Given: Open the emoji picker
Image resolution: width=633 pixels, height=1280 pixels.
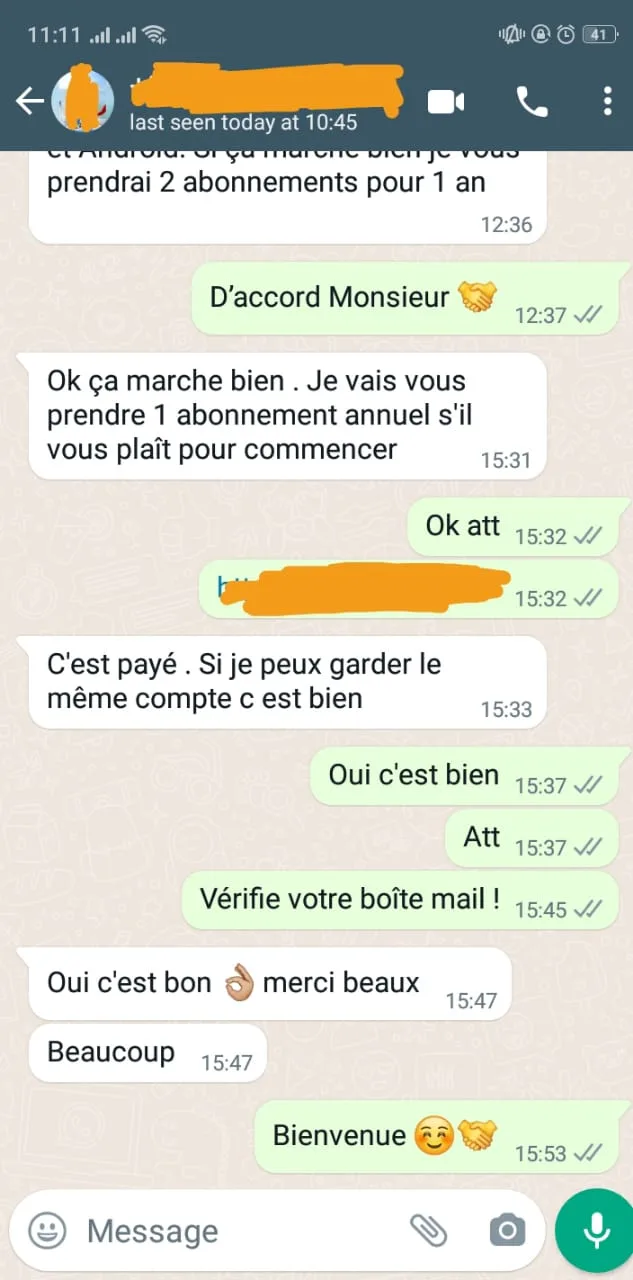Looking at the screenshot, I should coord(47,1230).
